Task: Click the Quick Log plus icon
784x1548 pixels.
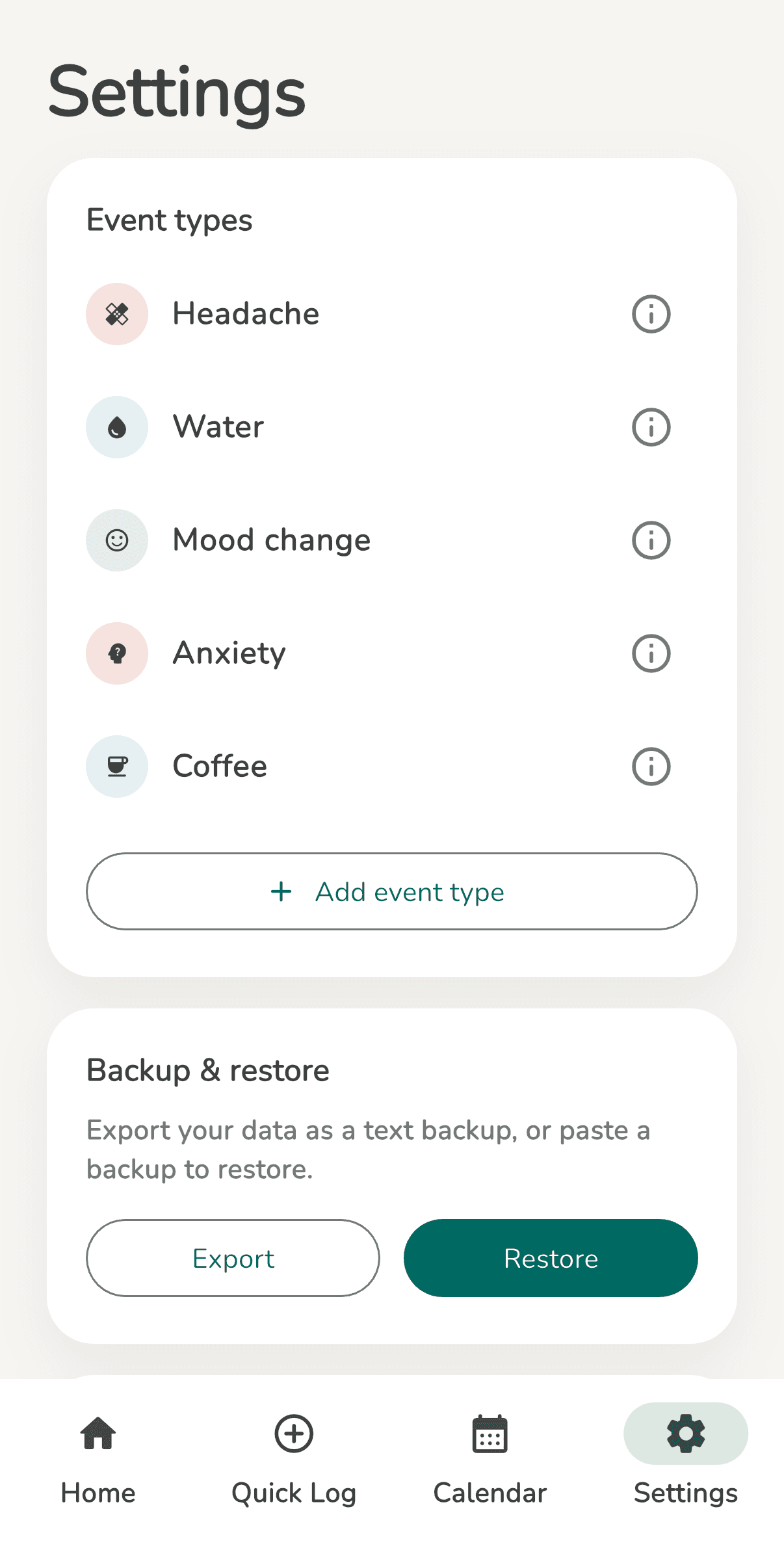Action: pos(294,1434)
